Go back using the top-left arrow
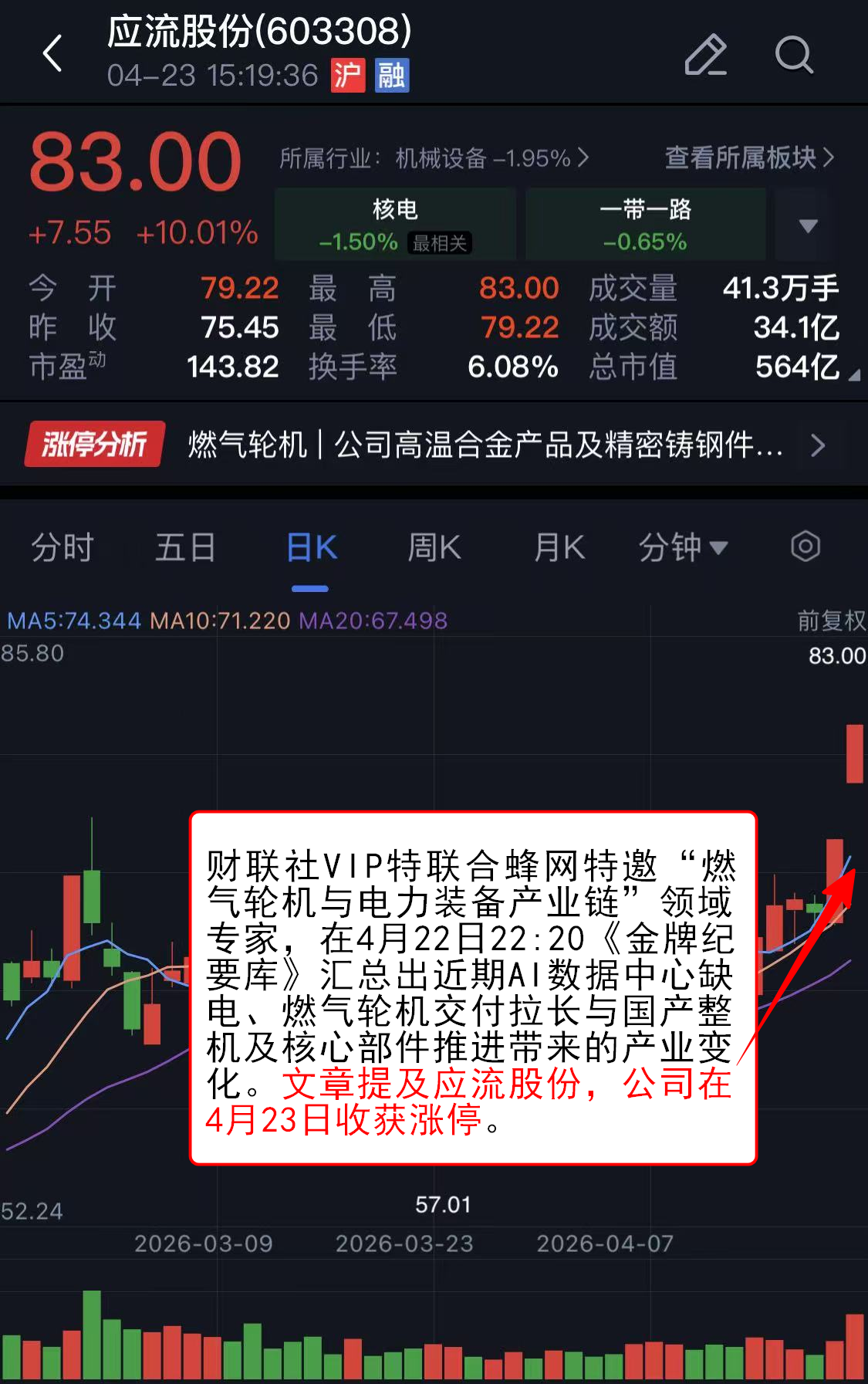The width and height of the screenshot is (868, 1384). pos(52,54)
